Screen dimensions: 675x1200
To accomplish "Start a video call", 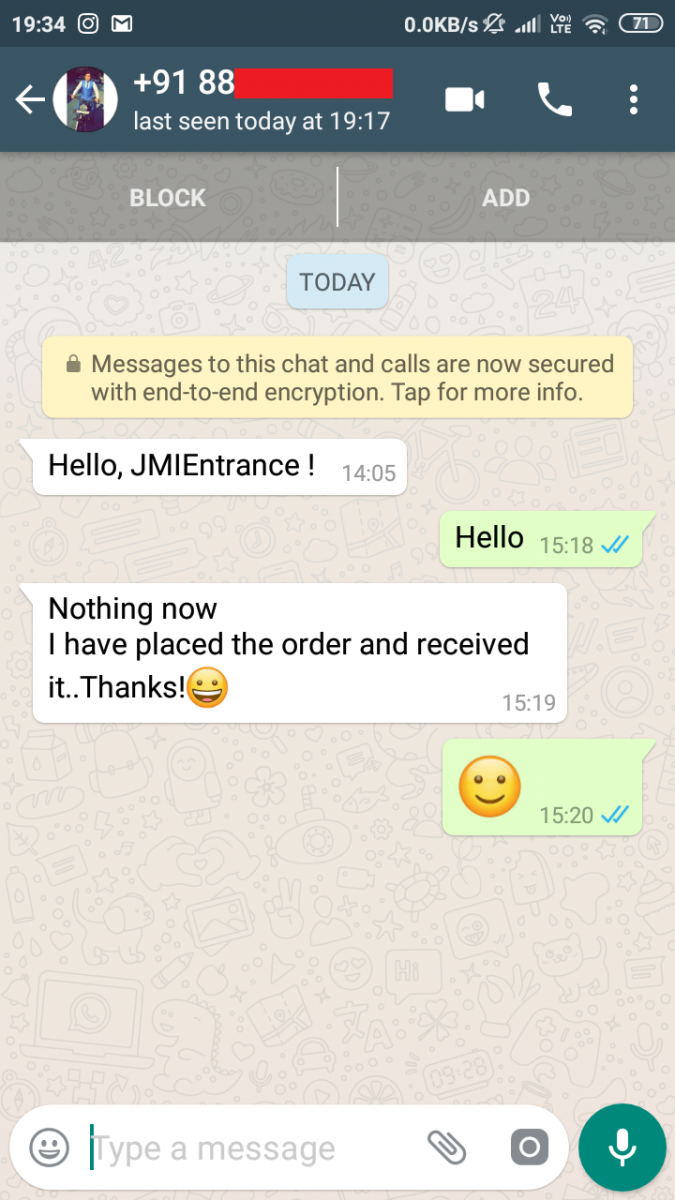I will (x=465, y=100).
